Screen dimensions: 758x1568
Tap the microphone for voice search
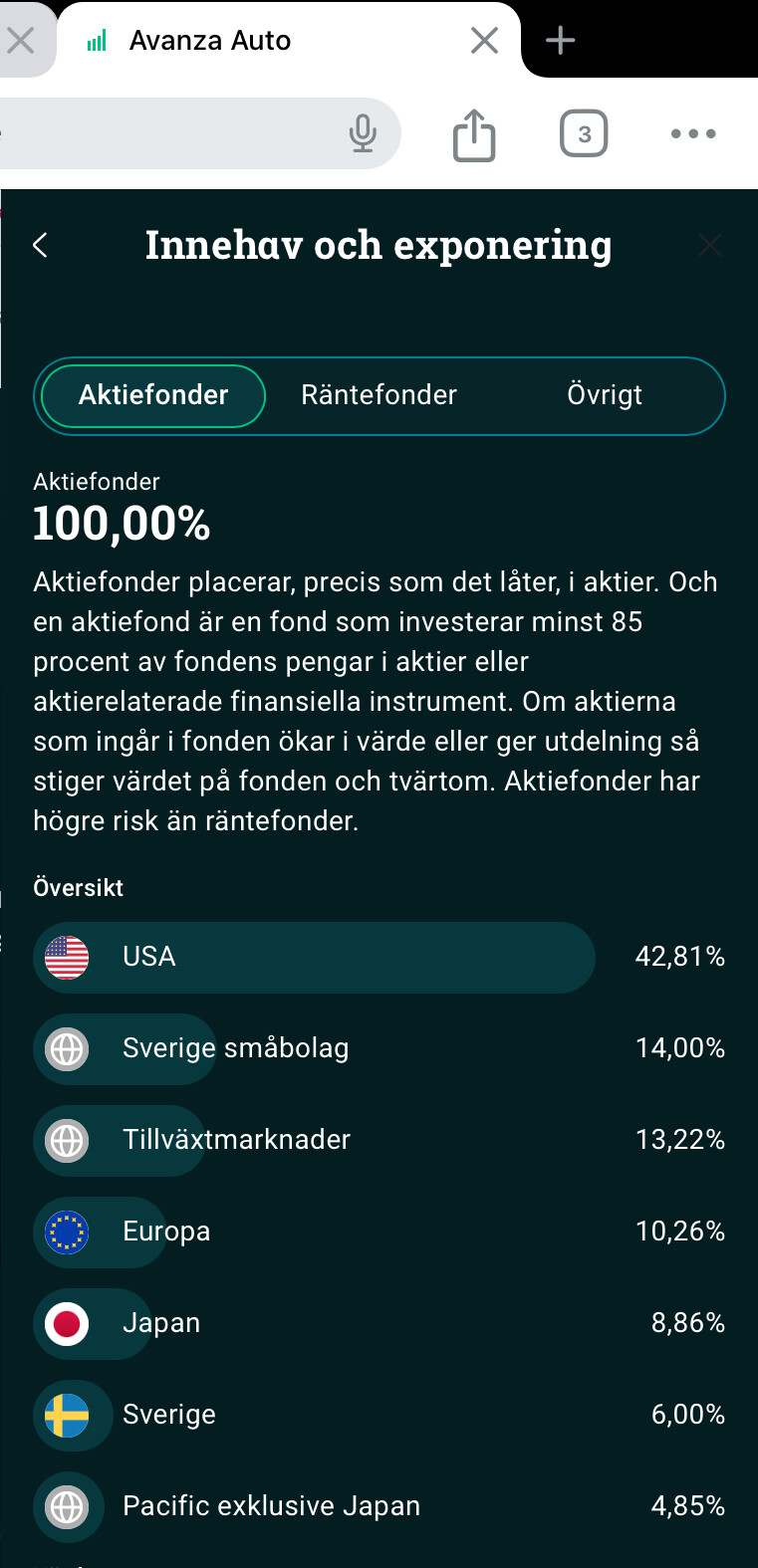click(363, 133)
